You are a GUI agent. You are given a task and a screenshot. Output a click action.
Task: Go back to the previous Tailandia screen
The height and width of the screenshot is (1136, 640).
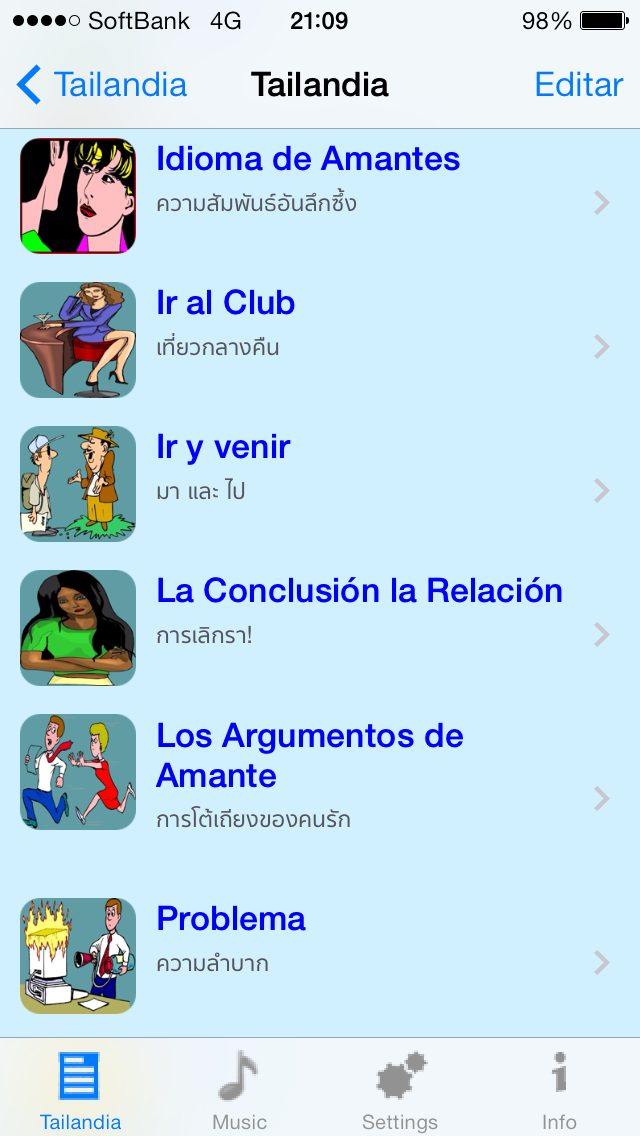tap(102, 85)
